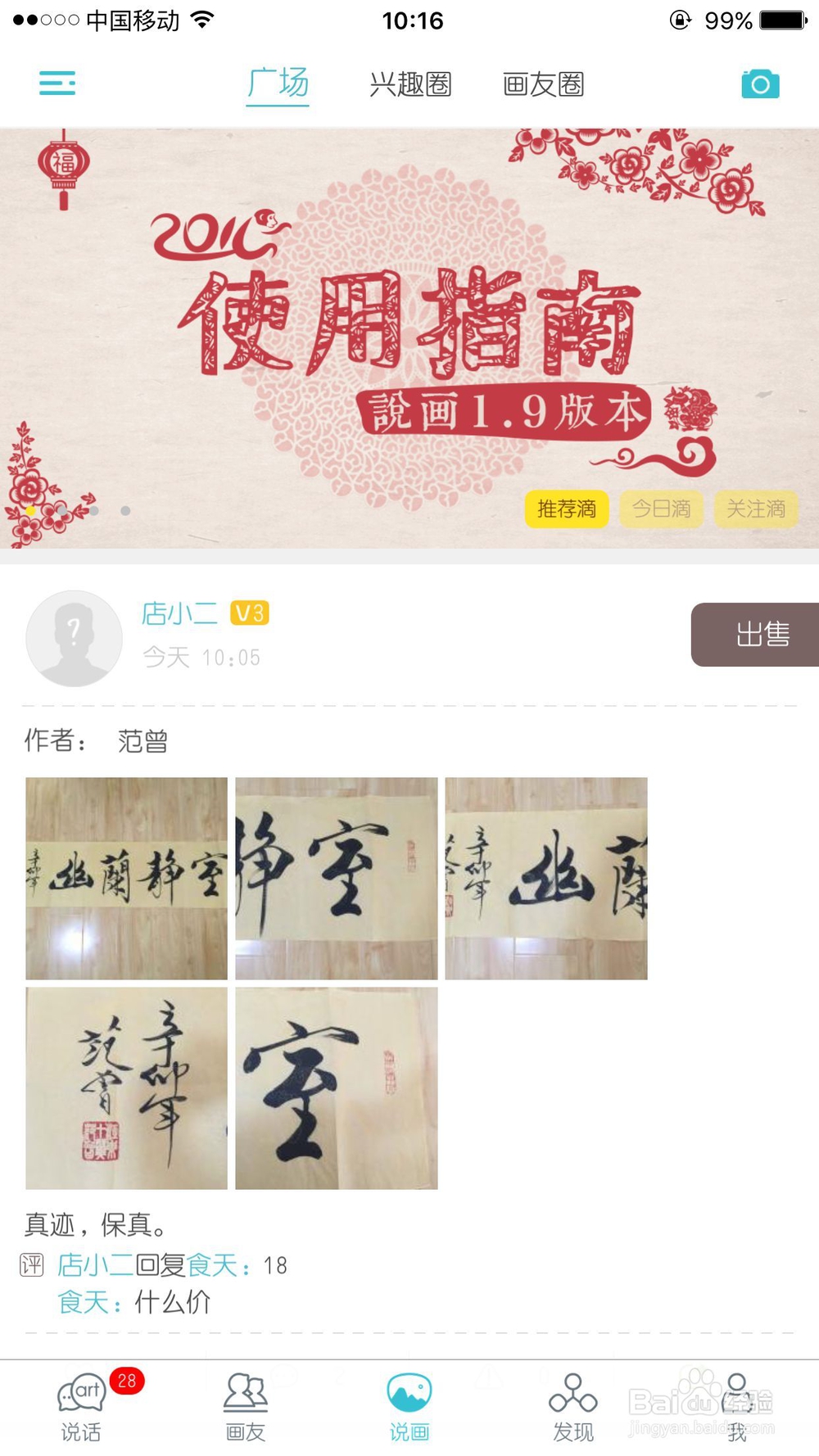Open the first calligraphy thumbnail

tap(125, 876)
